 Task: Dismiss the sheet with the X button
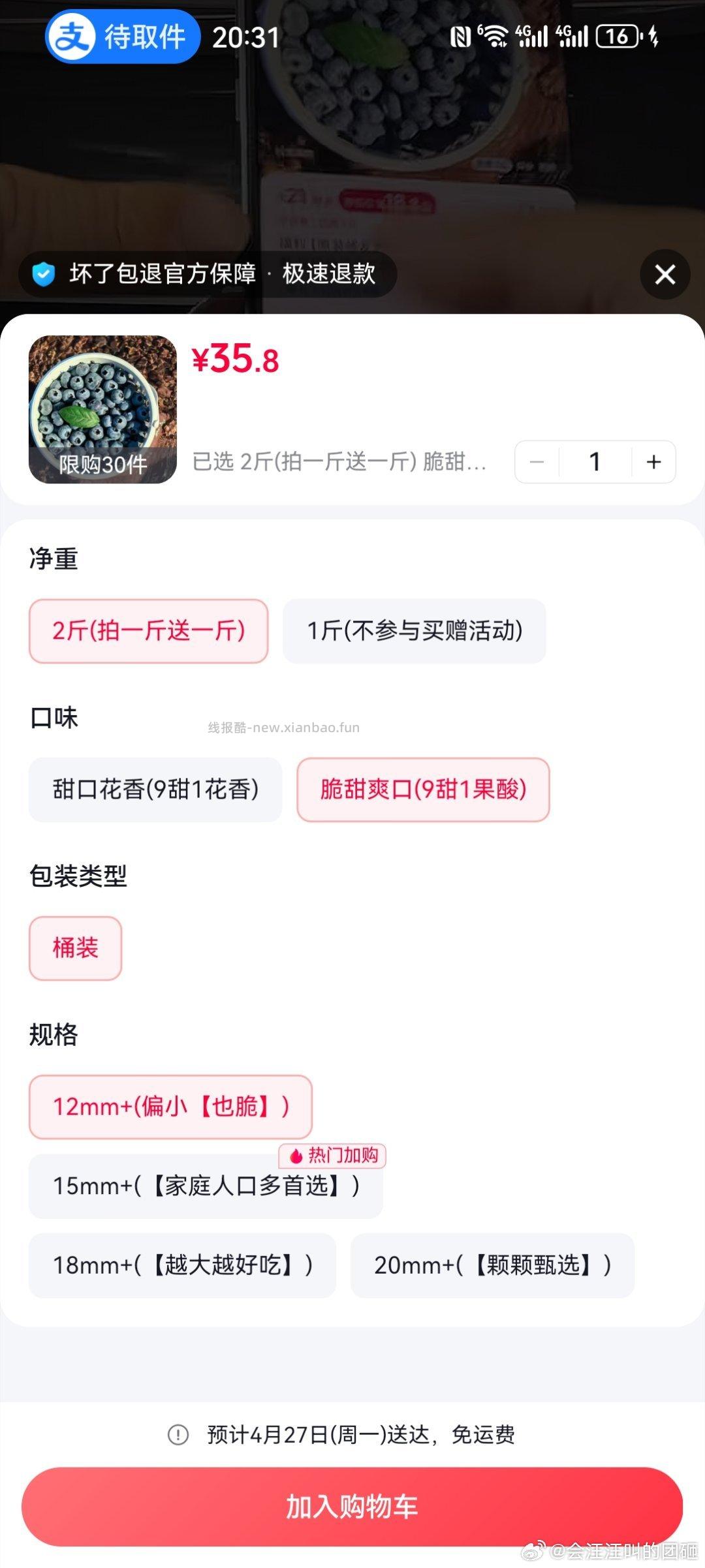[665, 275]
